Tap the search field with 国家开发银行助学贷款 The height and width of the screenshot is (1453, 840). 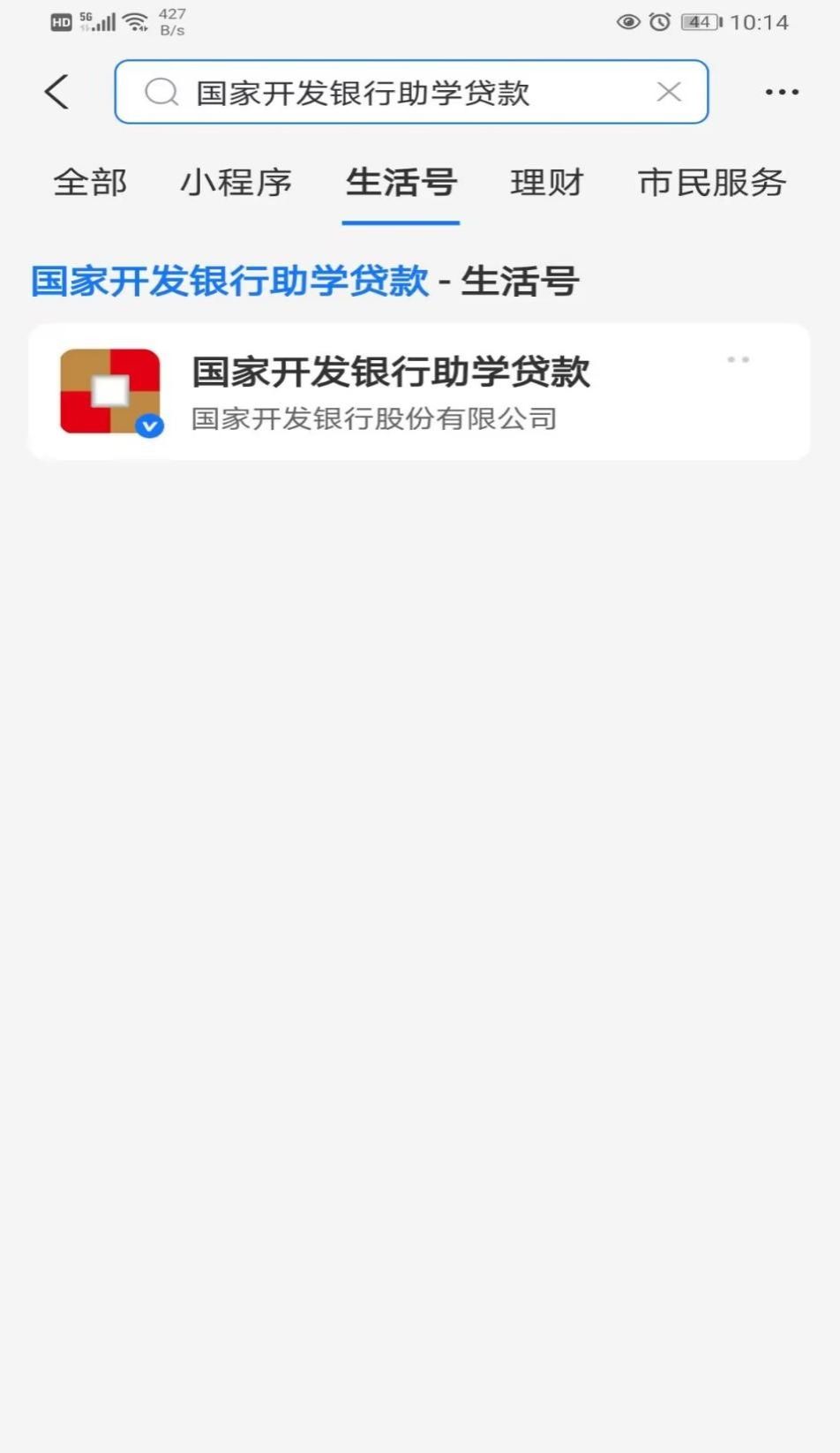[x=411, y=92]
